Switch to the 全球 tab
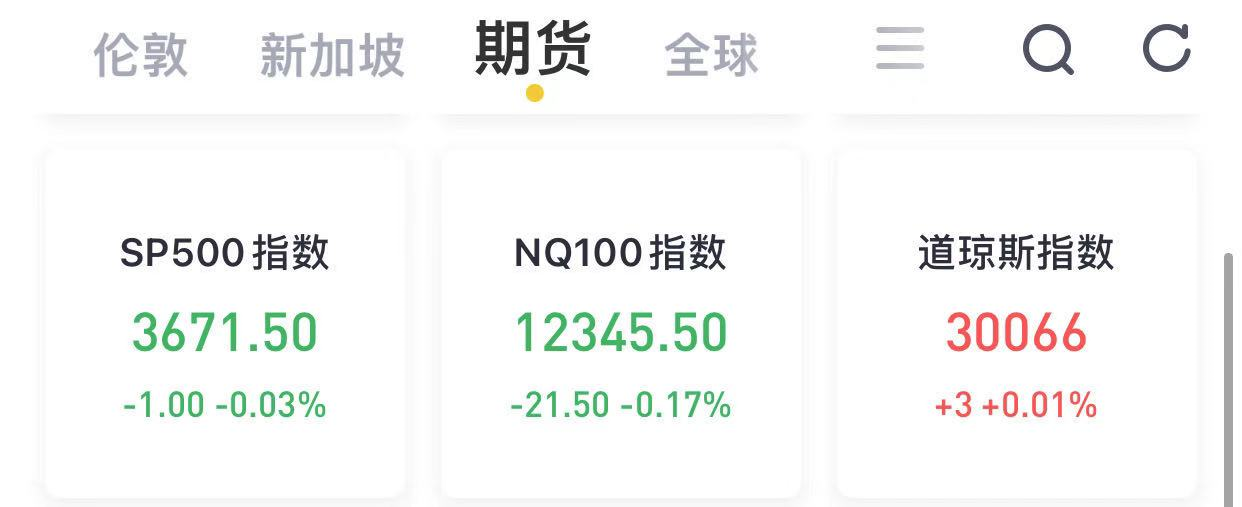 [x=712, y=55]
